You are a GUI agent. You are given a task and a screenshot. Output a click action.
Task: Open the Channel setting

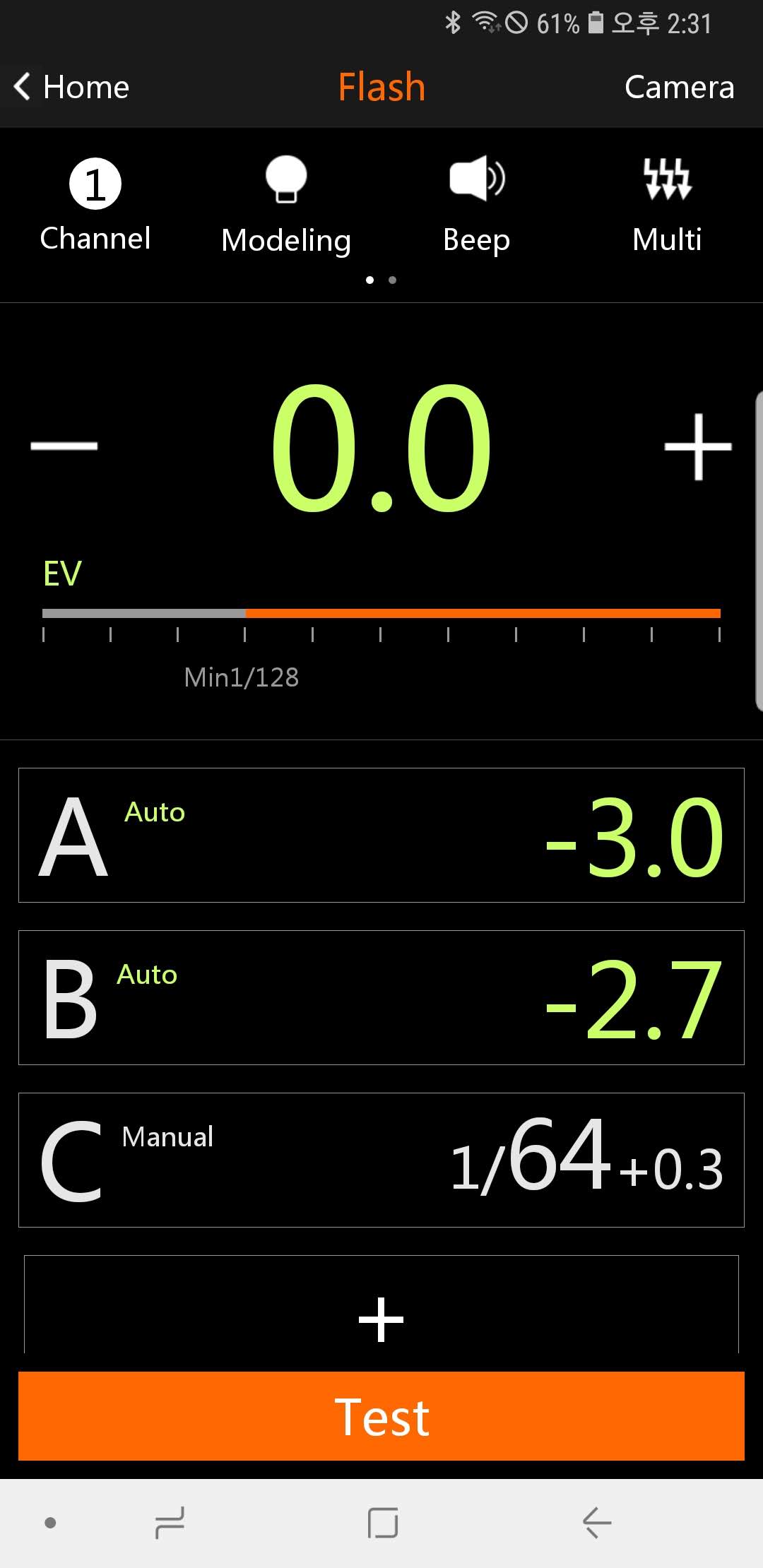[95, 205]
